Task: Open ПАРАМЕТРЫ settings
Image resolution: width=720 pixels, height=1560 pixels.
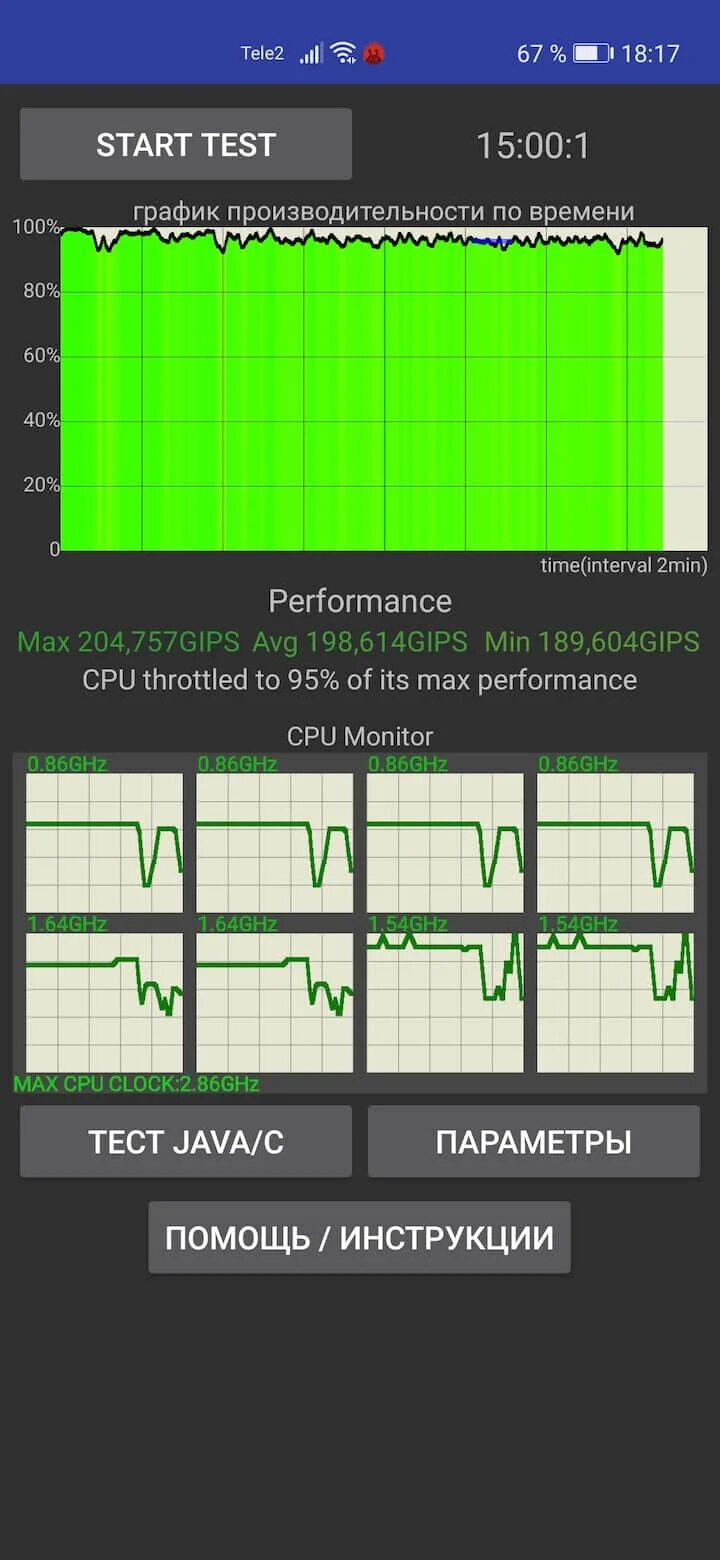Action: pos(533,1141)
